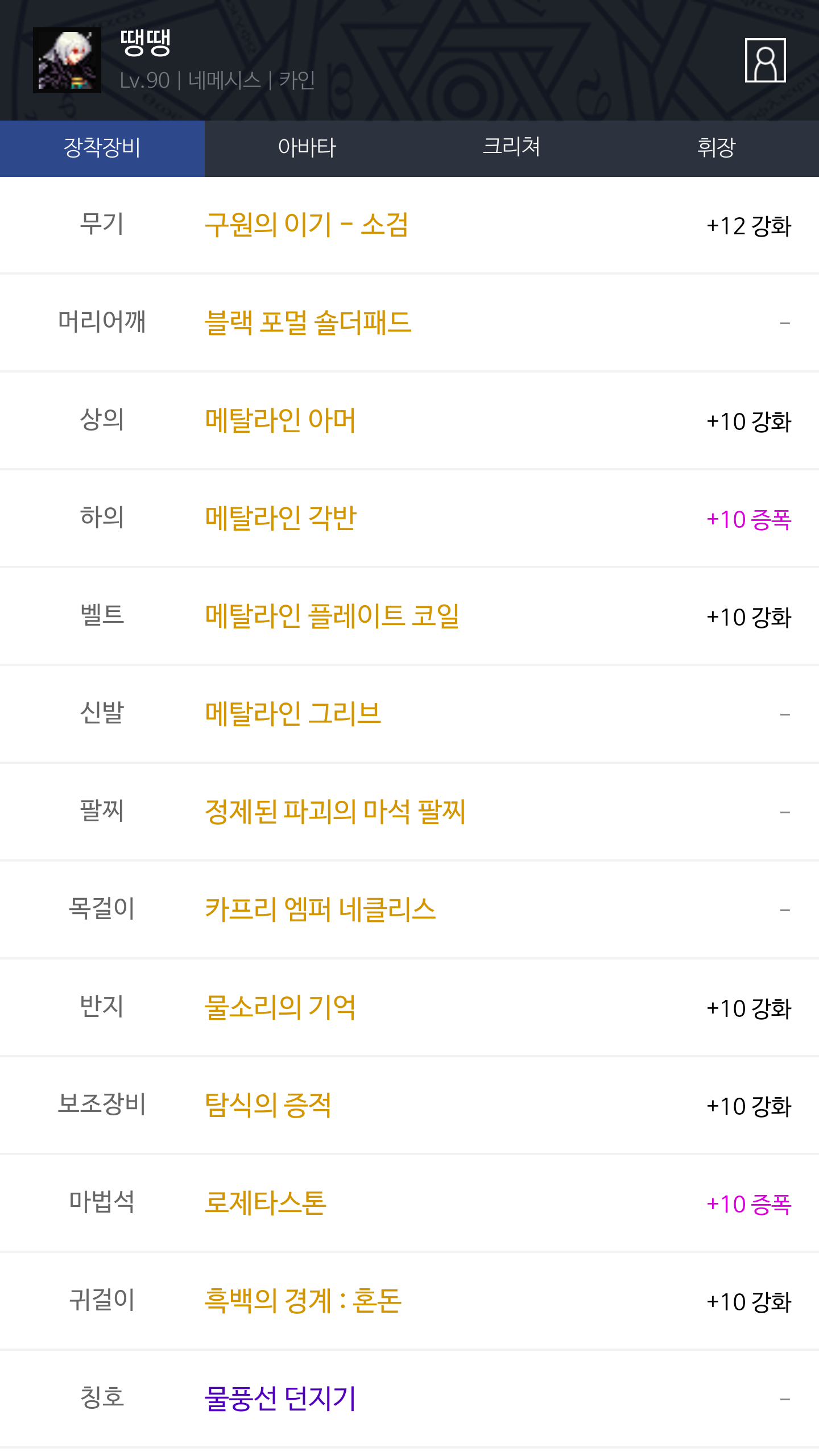View 물소리의 기억 ring details
819x1456 pixels.
(280, 1008)
